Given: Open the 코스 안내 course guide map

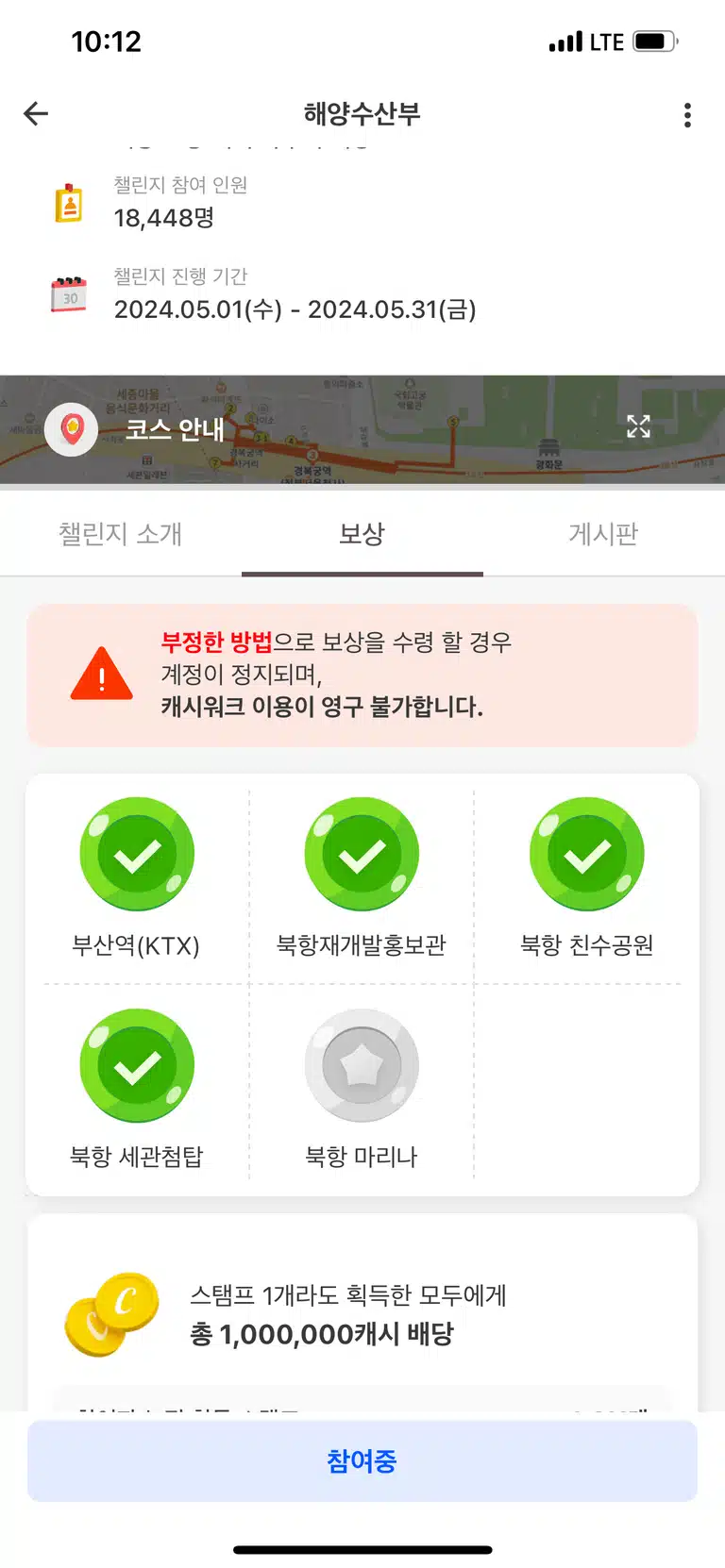Looking at the screenshot, I should 362,430.
